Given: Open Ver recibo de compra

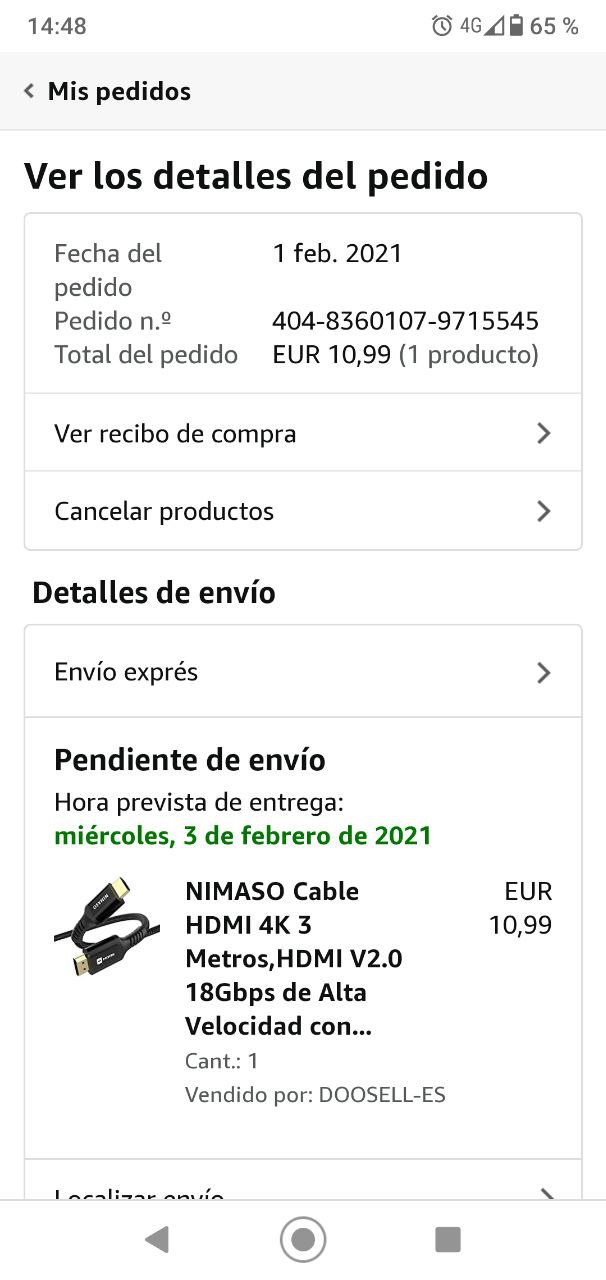Looking at the screenshot, I should click(x=302, y=433).
